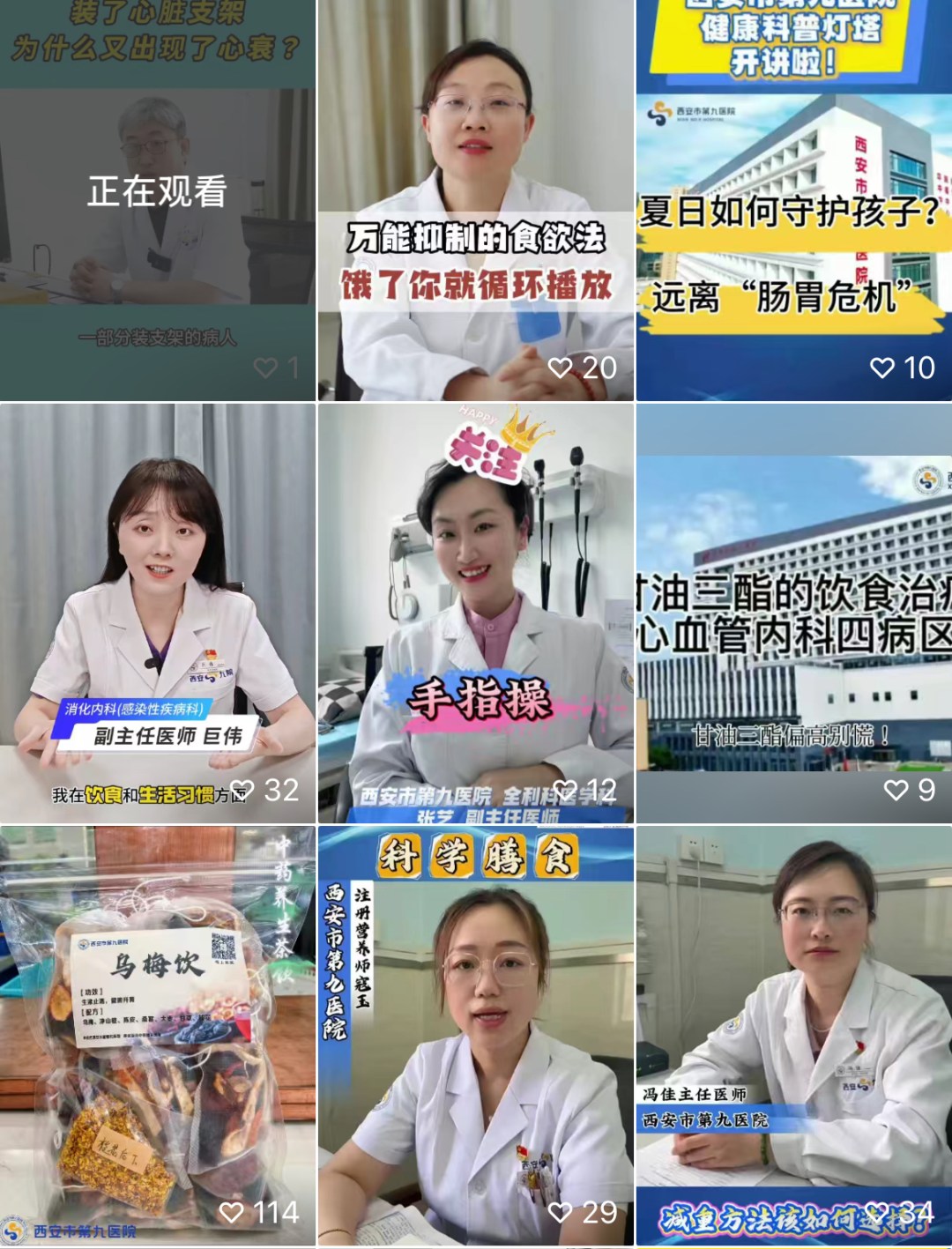Open the 手指操 video

click(x=475, y=613)
